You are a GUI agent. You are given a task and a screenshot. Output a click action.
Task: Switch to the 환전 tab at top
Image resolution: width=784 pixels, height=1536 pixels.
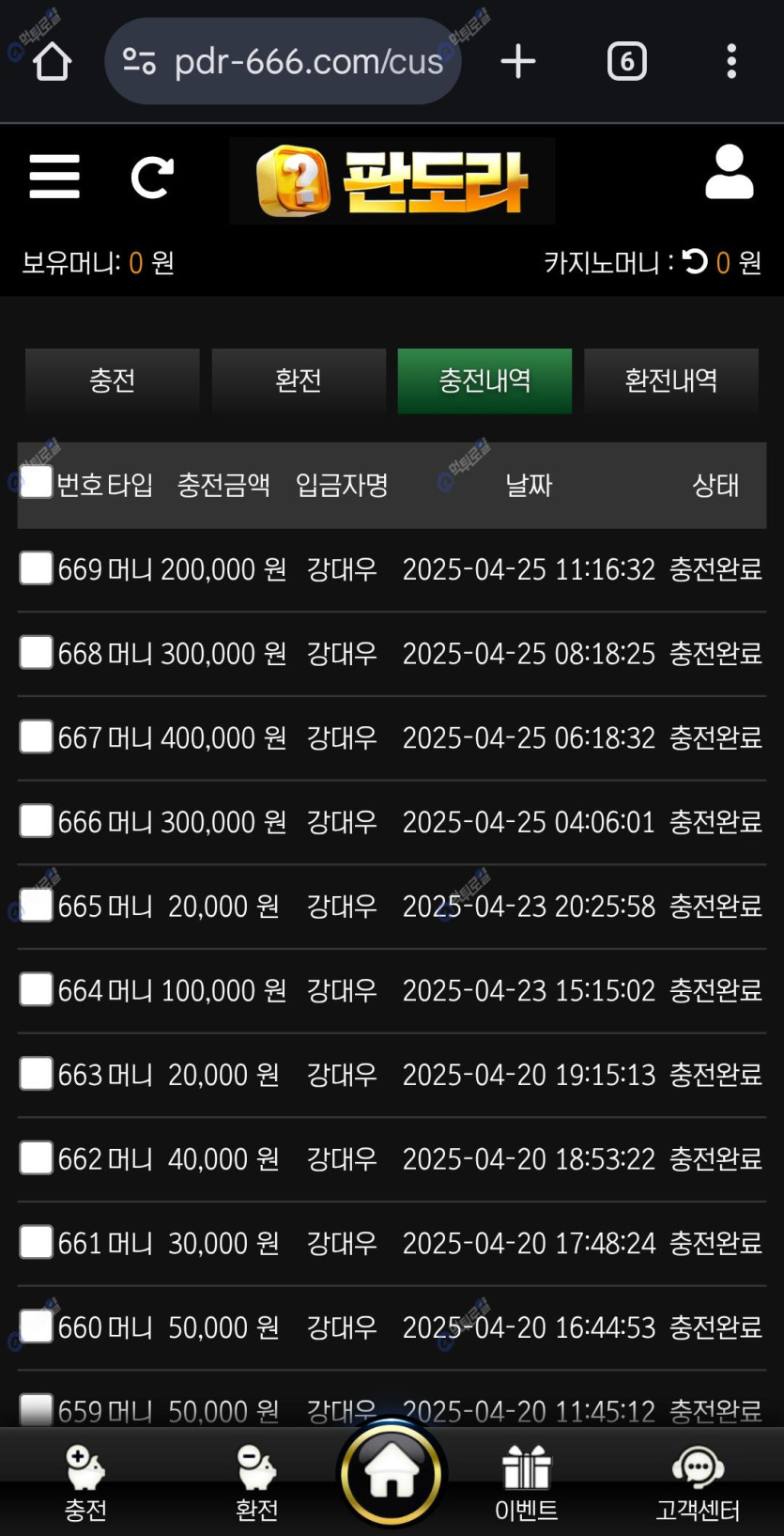pos(299,380)
